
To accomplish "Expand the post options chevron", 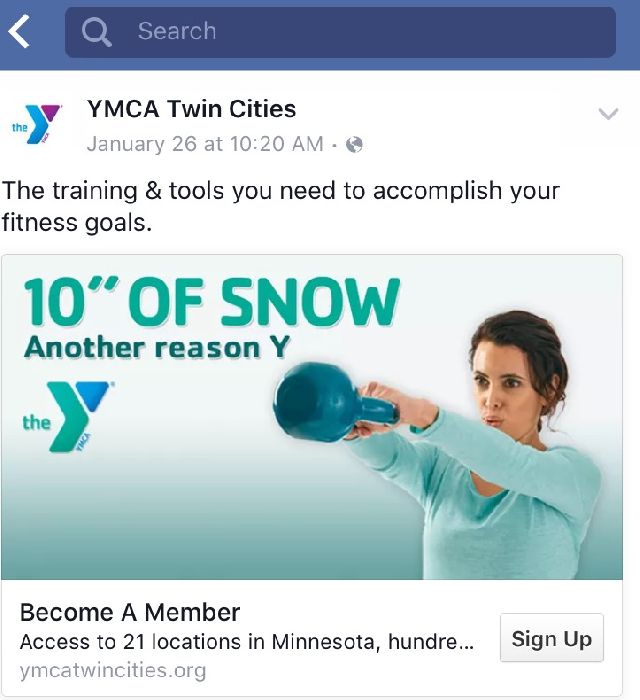I will [x=608, y=114].
